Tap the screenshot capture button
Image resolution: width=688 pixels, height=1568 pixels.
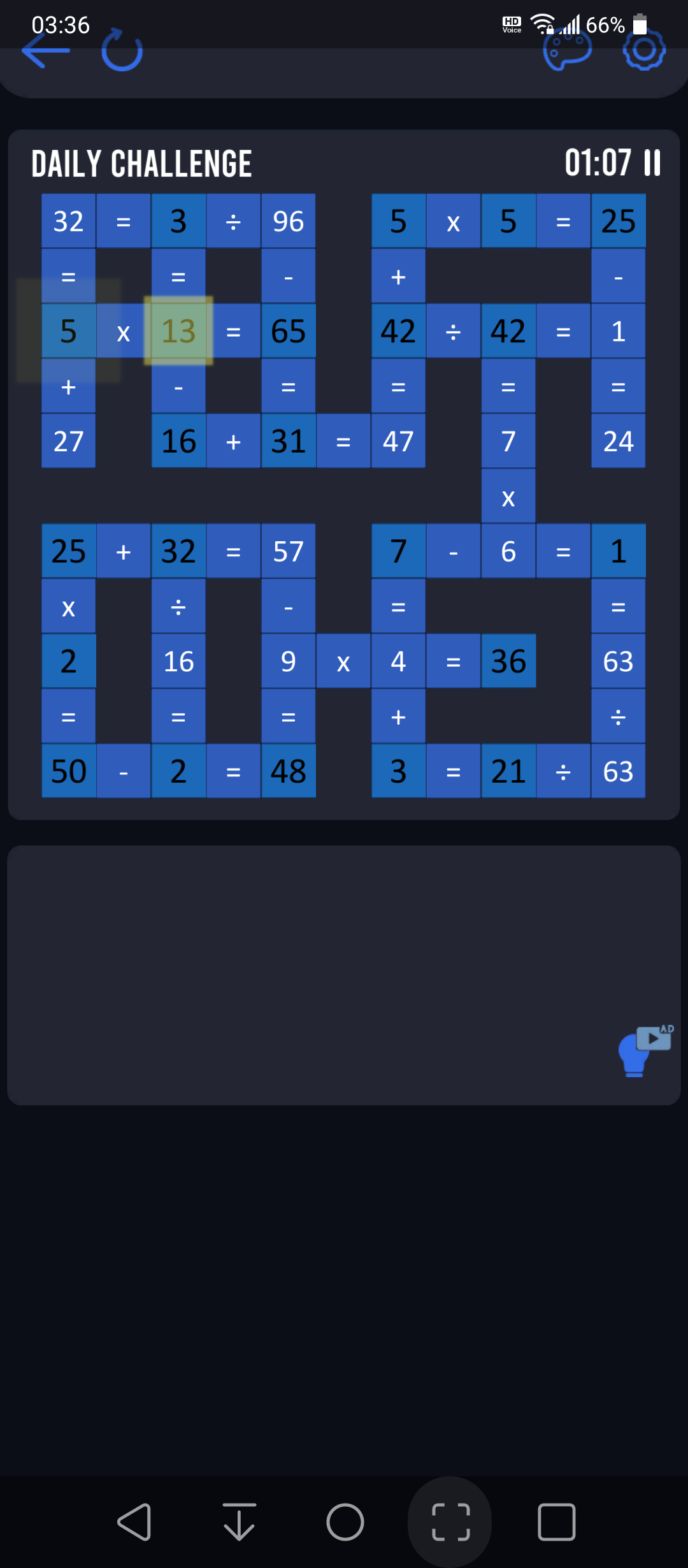pos(450,1522)
